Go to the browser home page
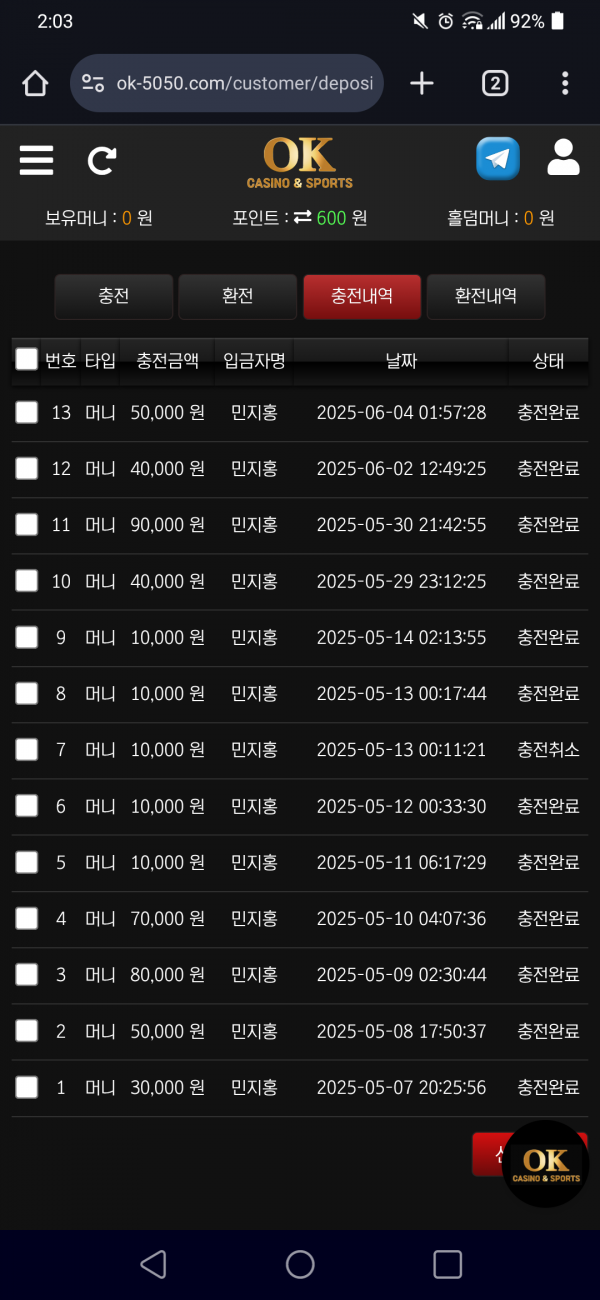 pyautogui.click(x=35, y=83)
